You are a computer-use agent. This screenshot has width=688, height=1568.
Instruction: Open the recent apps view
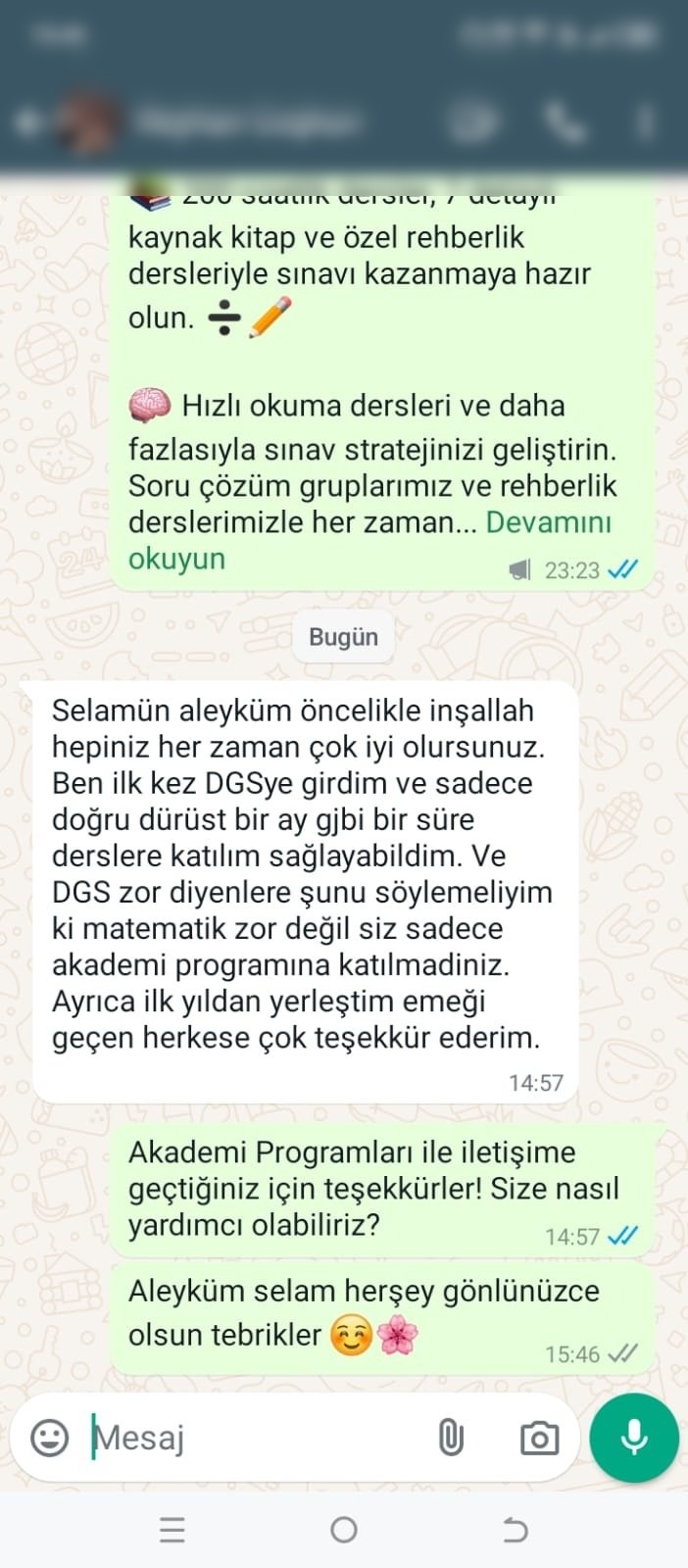click(172, 1530)
